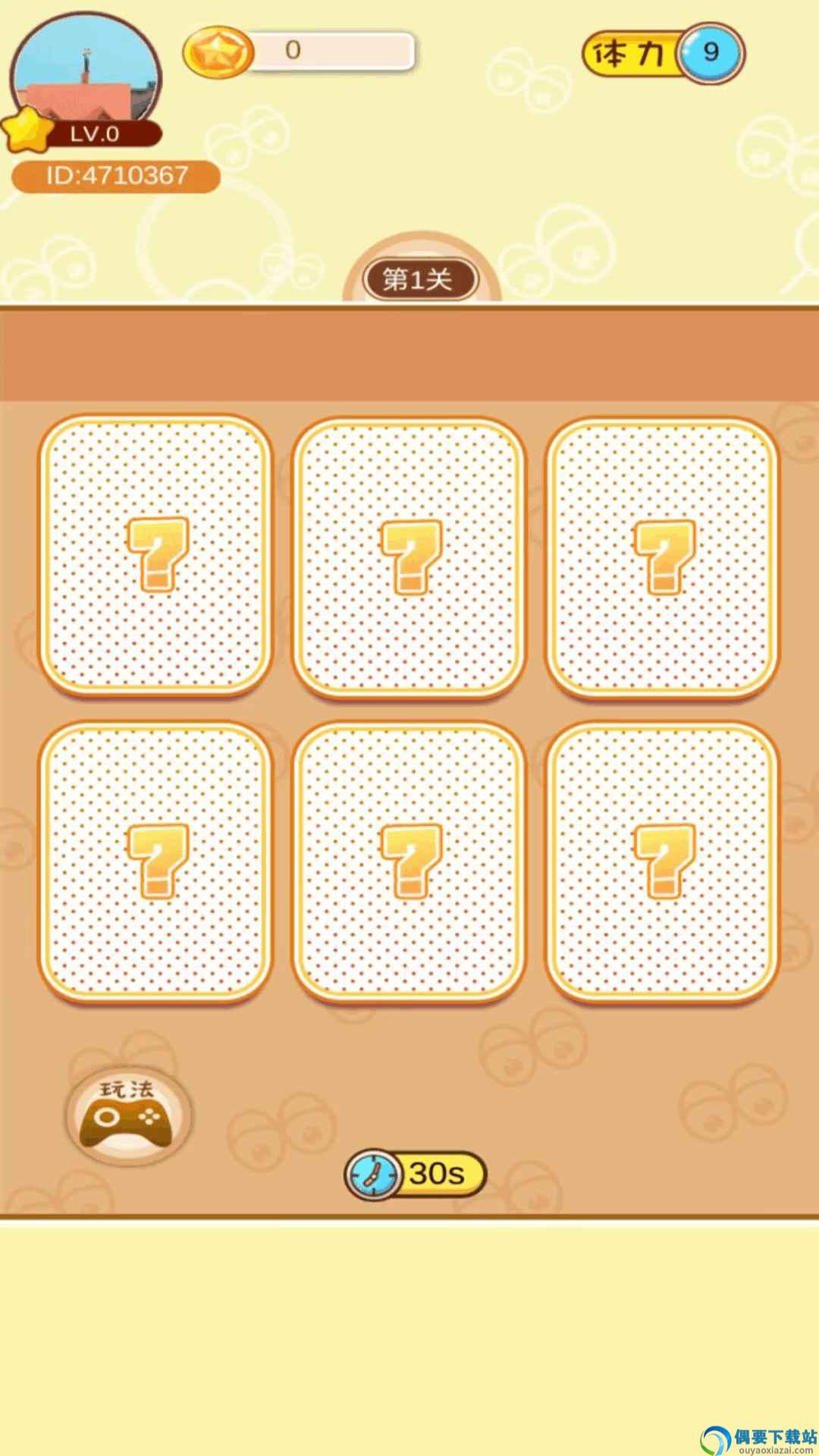Flip the middle card in the top row

pyautogui.click(x=409, y=557)
